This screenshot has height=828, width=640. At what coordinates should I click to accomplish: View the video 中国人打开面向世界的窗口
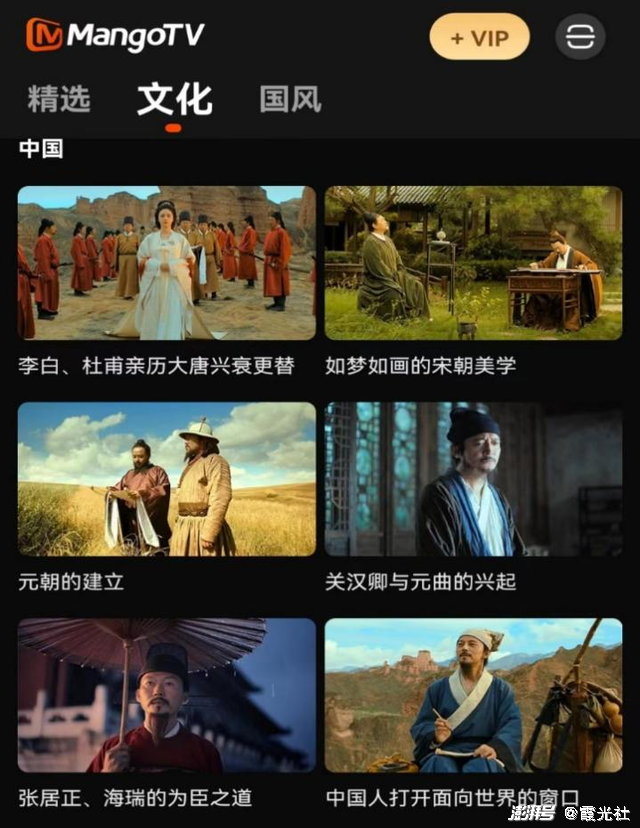pyautogui.click(x=473, y=695)
